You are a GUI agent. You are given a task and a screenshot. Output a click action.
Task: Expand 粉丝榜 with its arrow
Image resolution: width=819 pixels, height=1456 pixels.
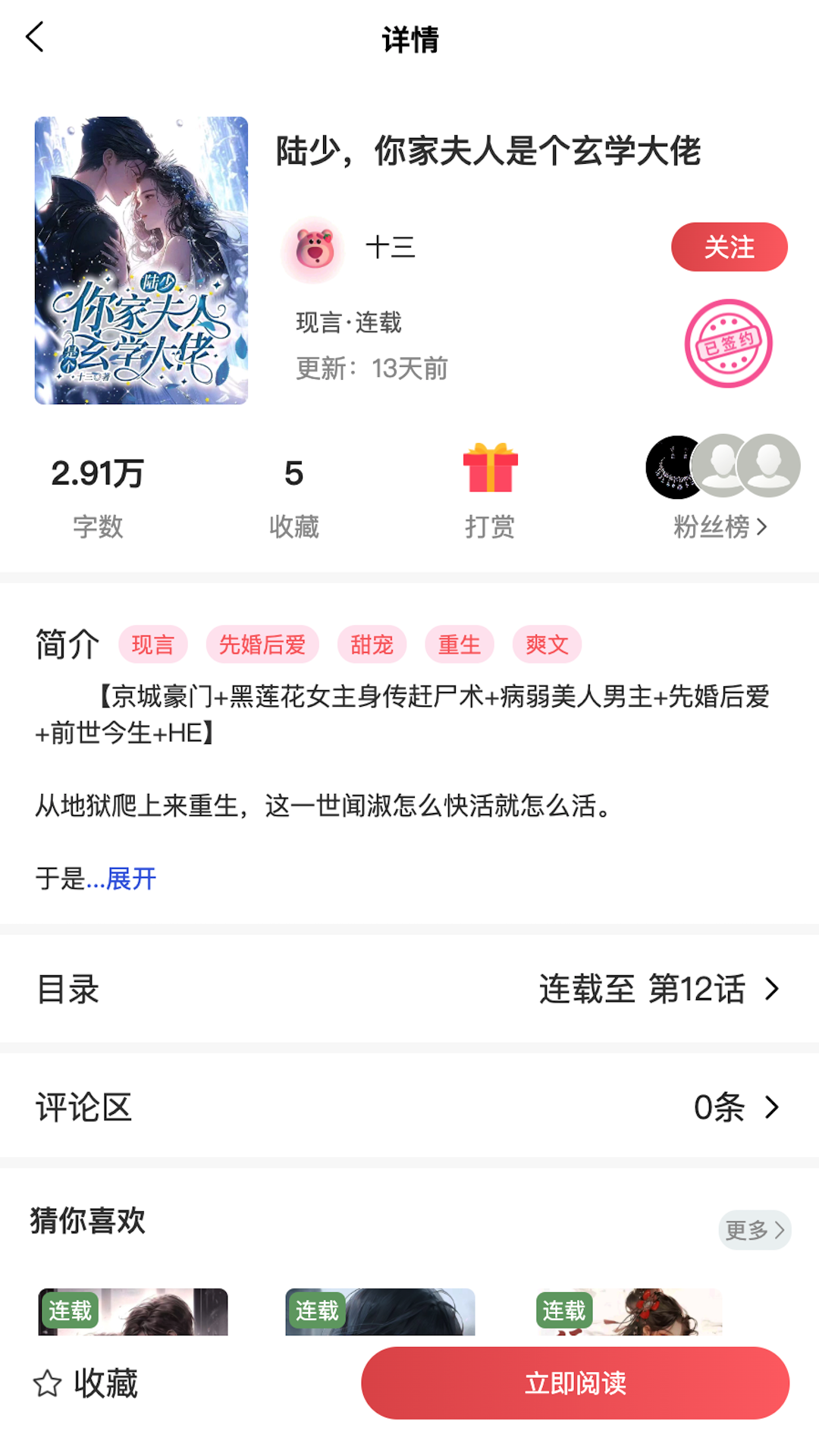(x=764, y=526)
